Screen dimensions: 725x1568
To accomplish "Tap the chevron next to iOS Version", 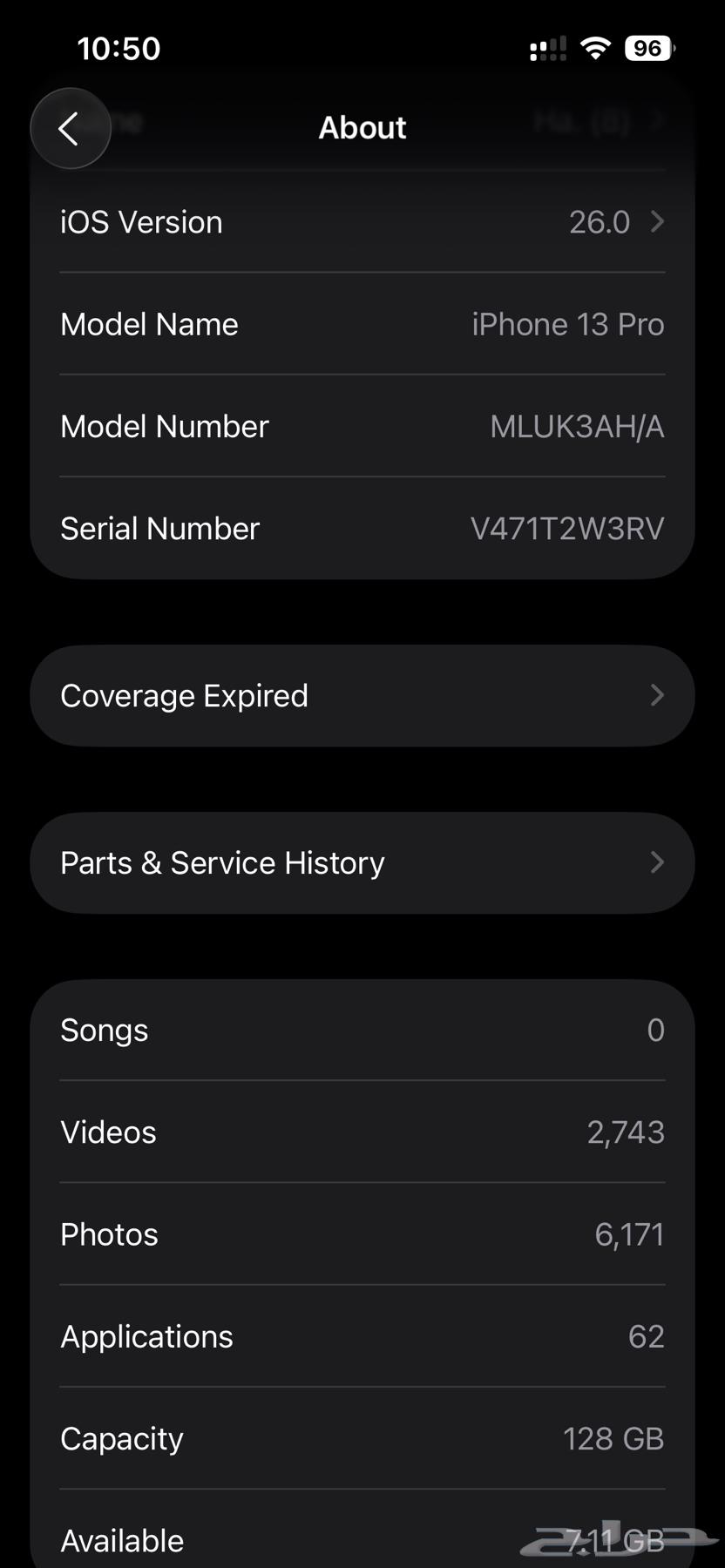I will coord(658,222).
